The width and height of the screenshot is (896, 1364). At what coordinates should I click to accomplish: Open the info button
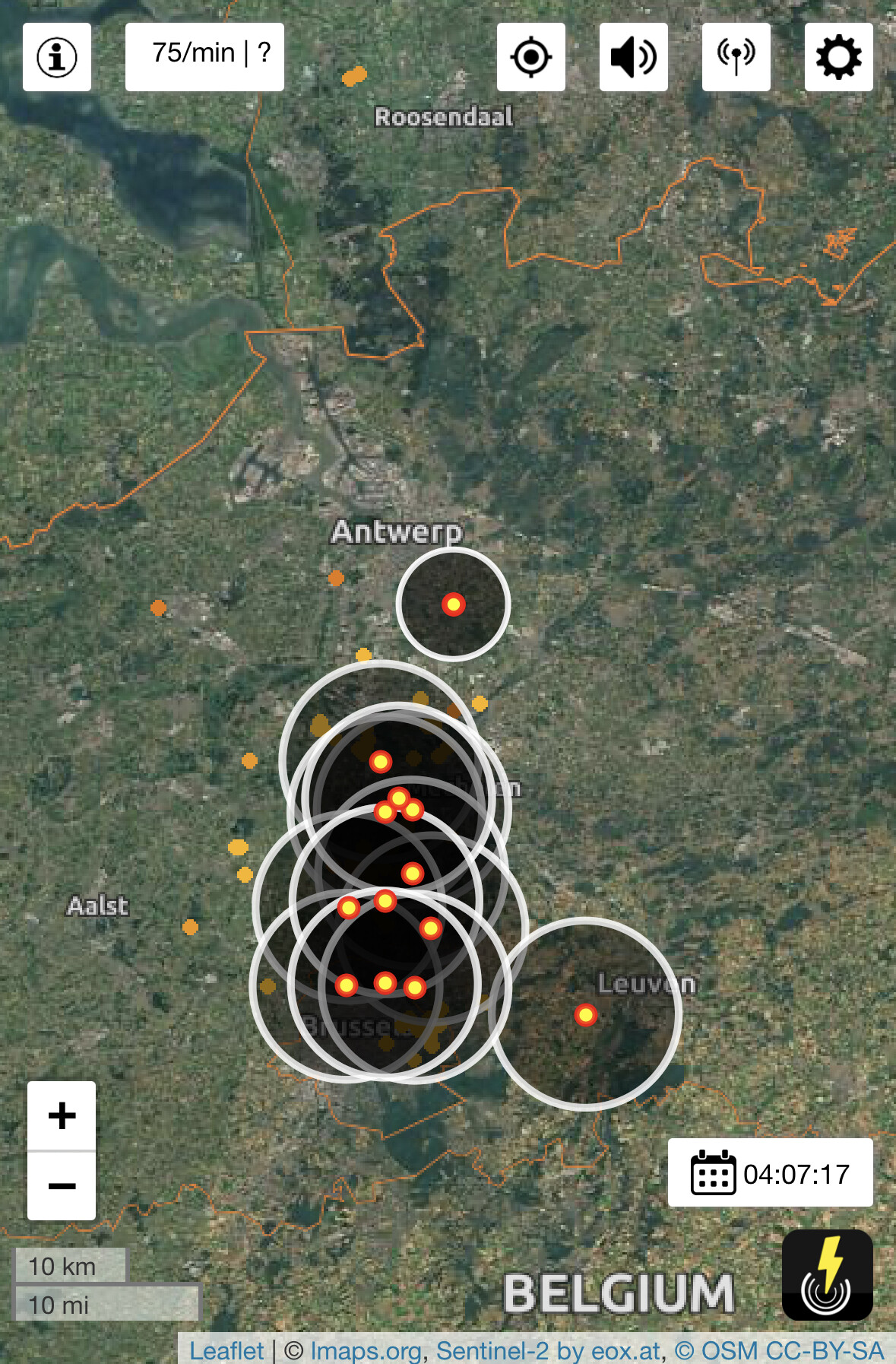(57, 57)
